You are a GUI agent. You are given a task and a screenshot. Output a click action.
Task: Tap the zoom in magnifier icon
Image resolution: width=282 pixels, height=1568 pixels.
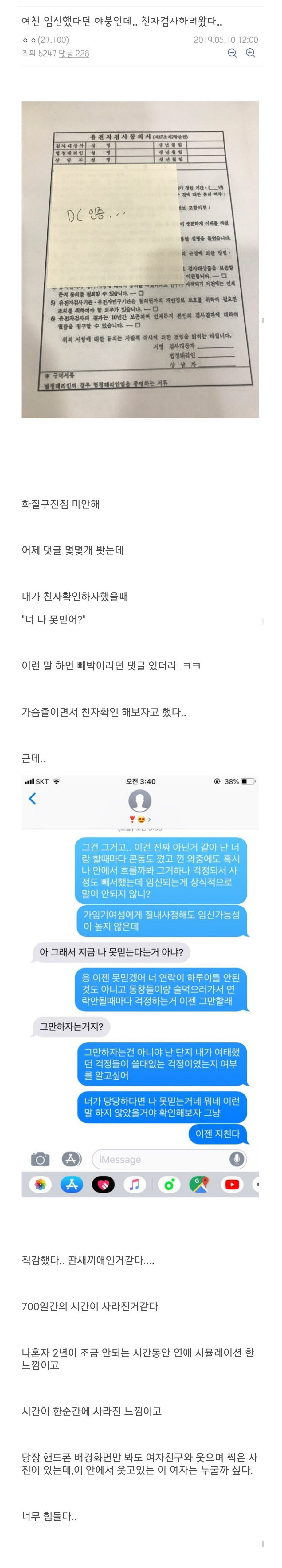pyautogui.click(x=250, y=53)
